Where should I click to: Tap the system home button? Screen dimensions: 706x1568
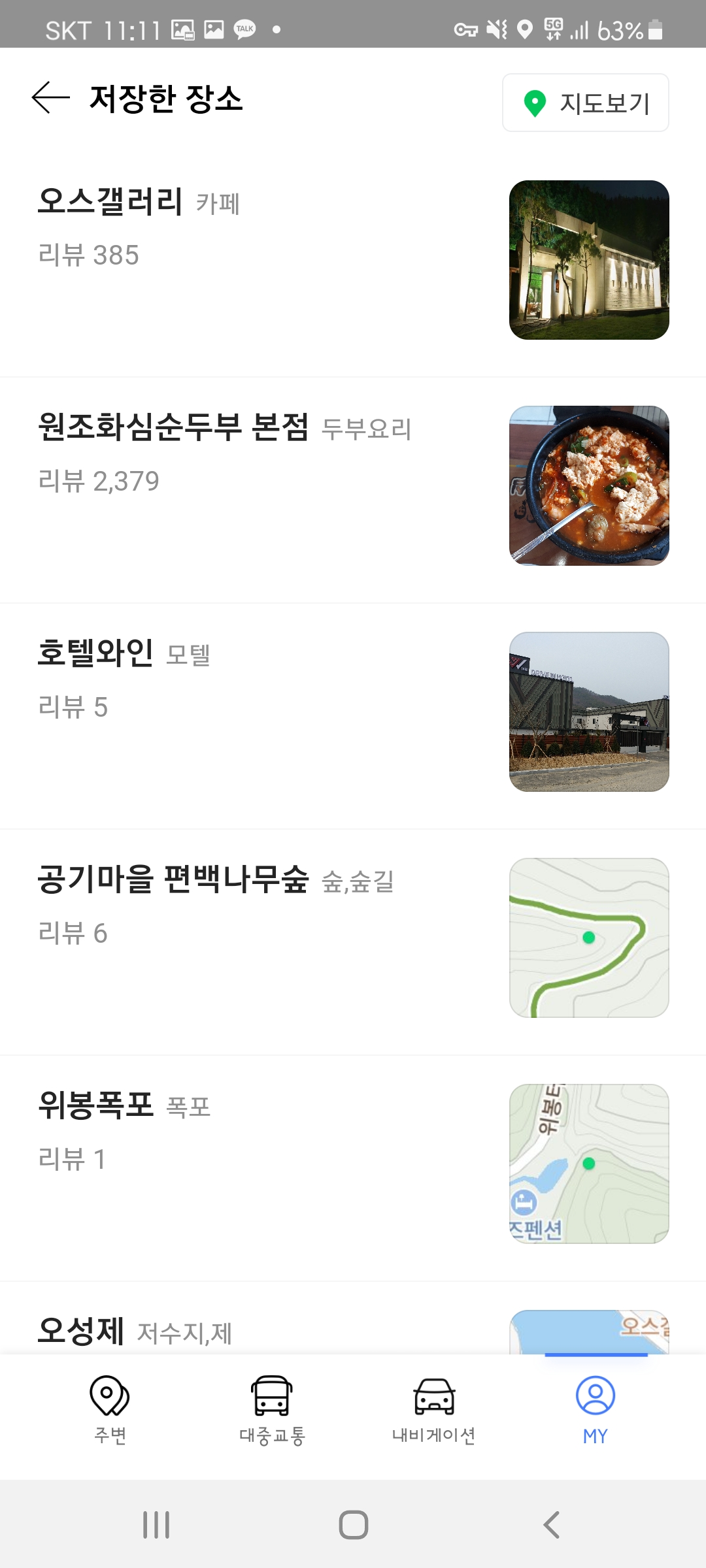click(353, 1525)
